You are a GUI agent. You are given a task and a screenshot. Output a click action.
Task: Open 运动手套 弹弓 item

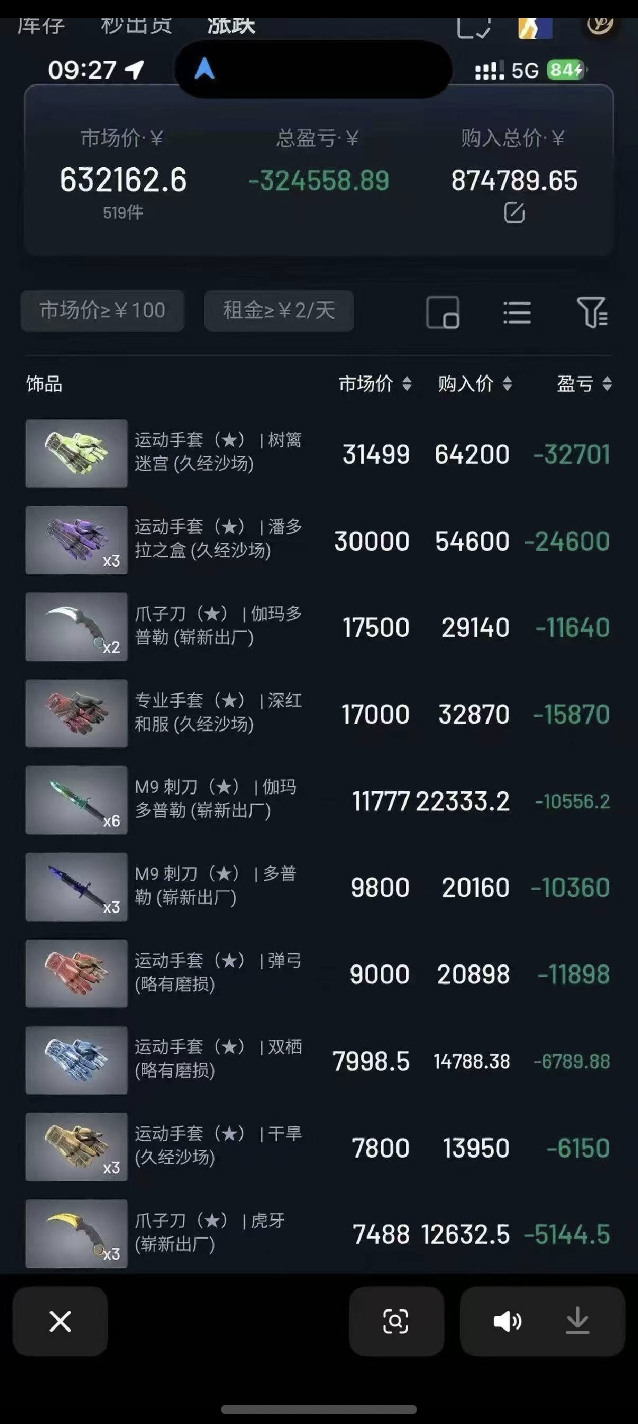[218, 973]
